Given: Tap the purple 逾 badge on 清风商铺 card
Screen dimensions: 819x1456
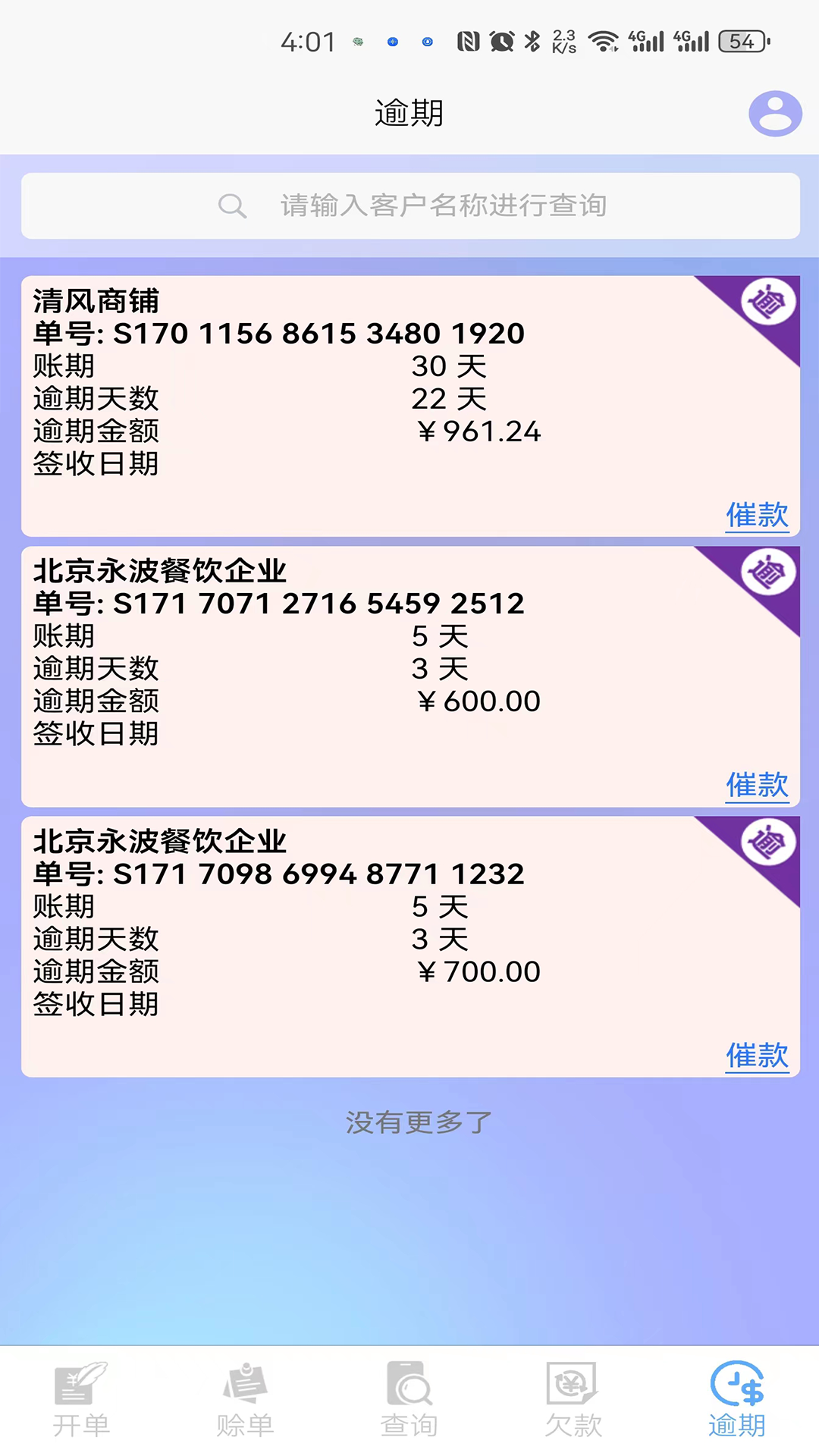Looking at the screenshot, I should click(768, 303).
